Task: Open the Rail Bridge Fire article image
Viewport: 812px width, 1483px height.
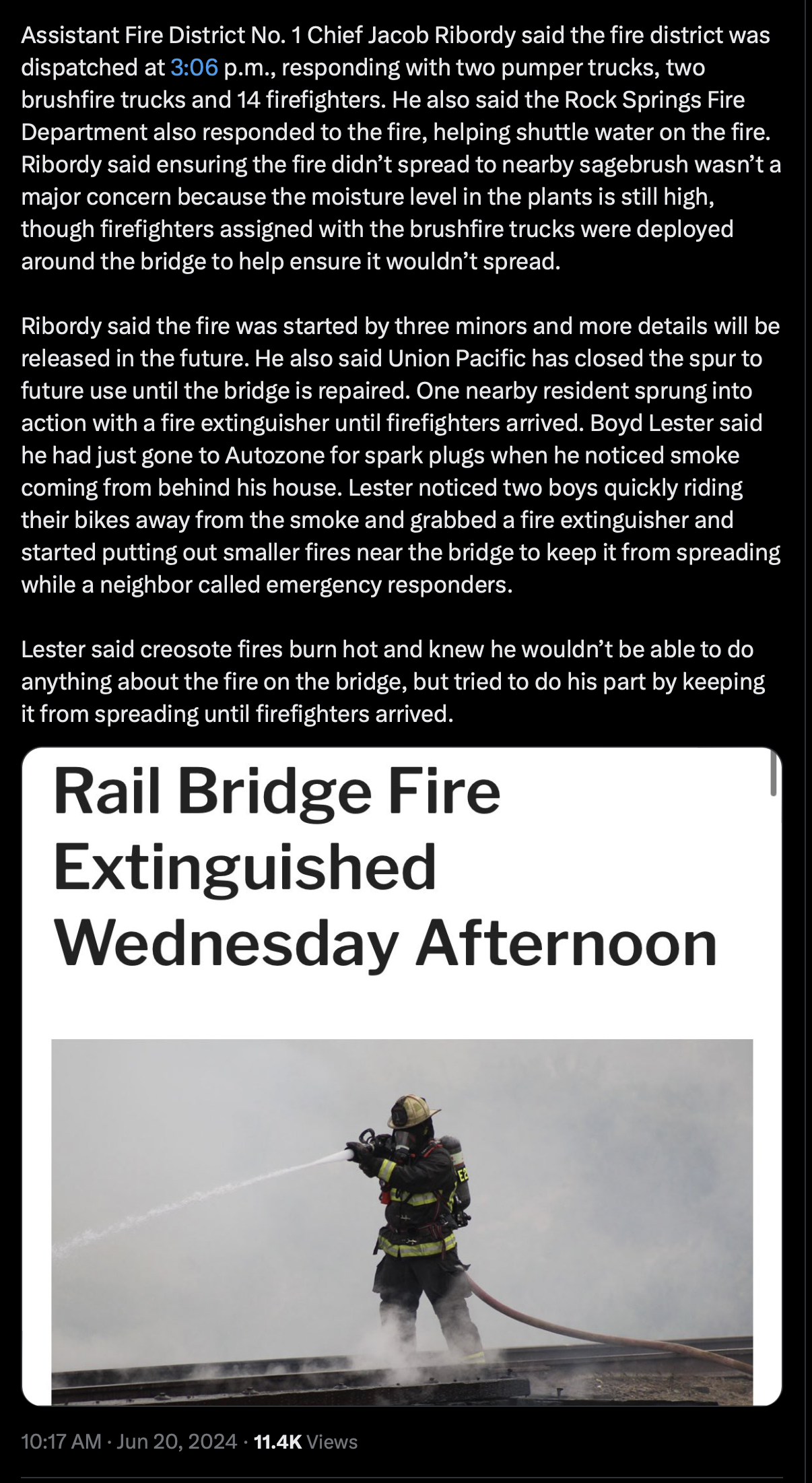Action: tap(402, 1076)
